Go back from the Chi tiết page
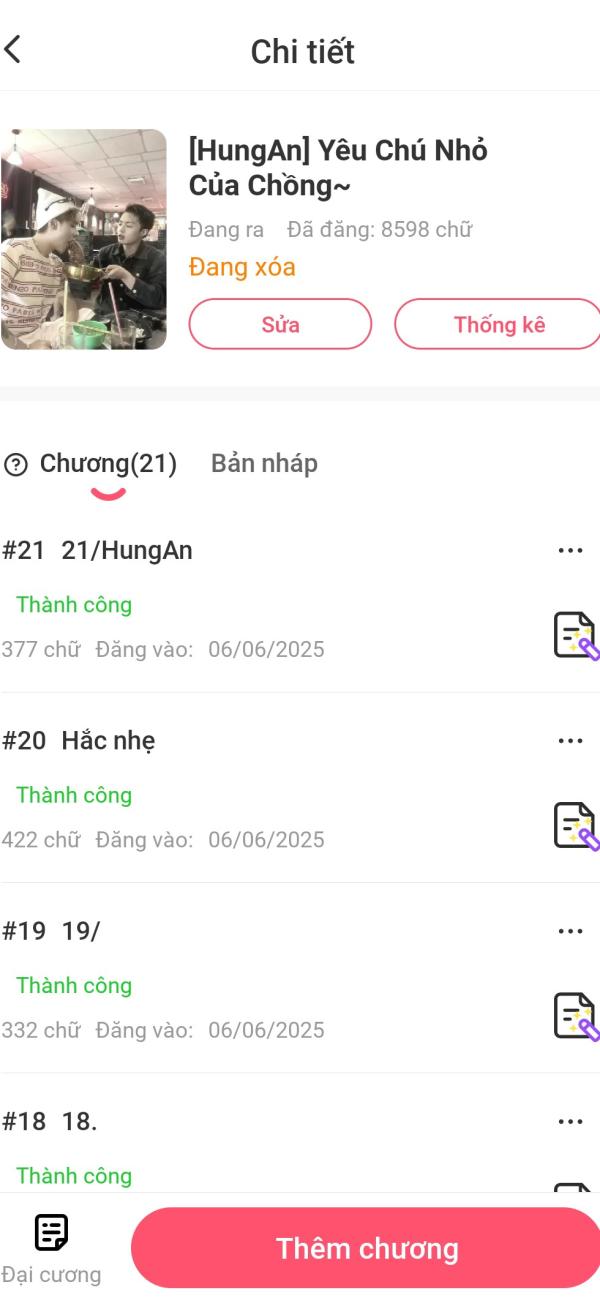The image size is (600, 1301). tap(13, 50)
